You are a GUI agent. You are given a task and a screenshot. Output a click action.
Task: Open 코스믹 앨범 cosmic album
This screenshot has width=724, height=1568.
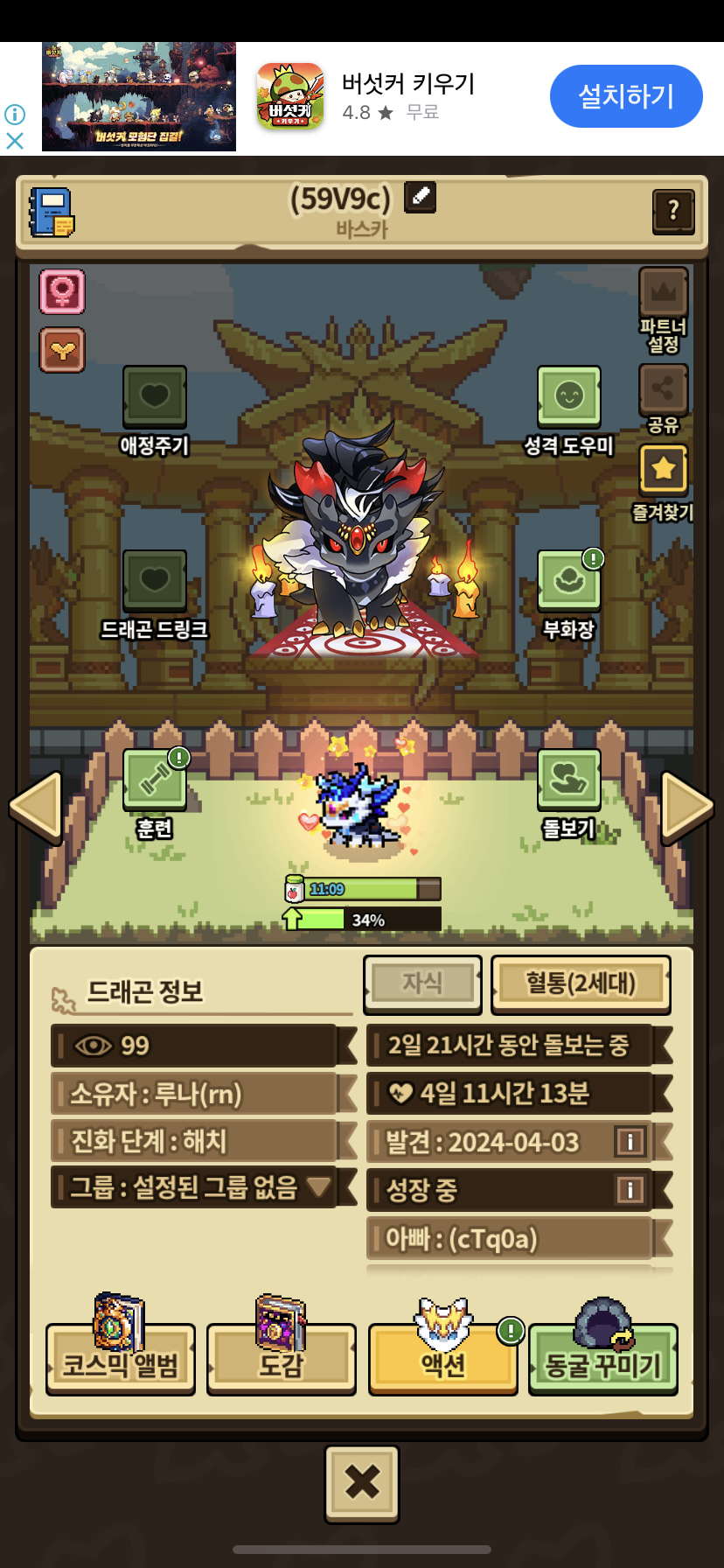click(121, 1361)
